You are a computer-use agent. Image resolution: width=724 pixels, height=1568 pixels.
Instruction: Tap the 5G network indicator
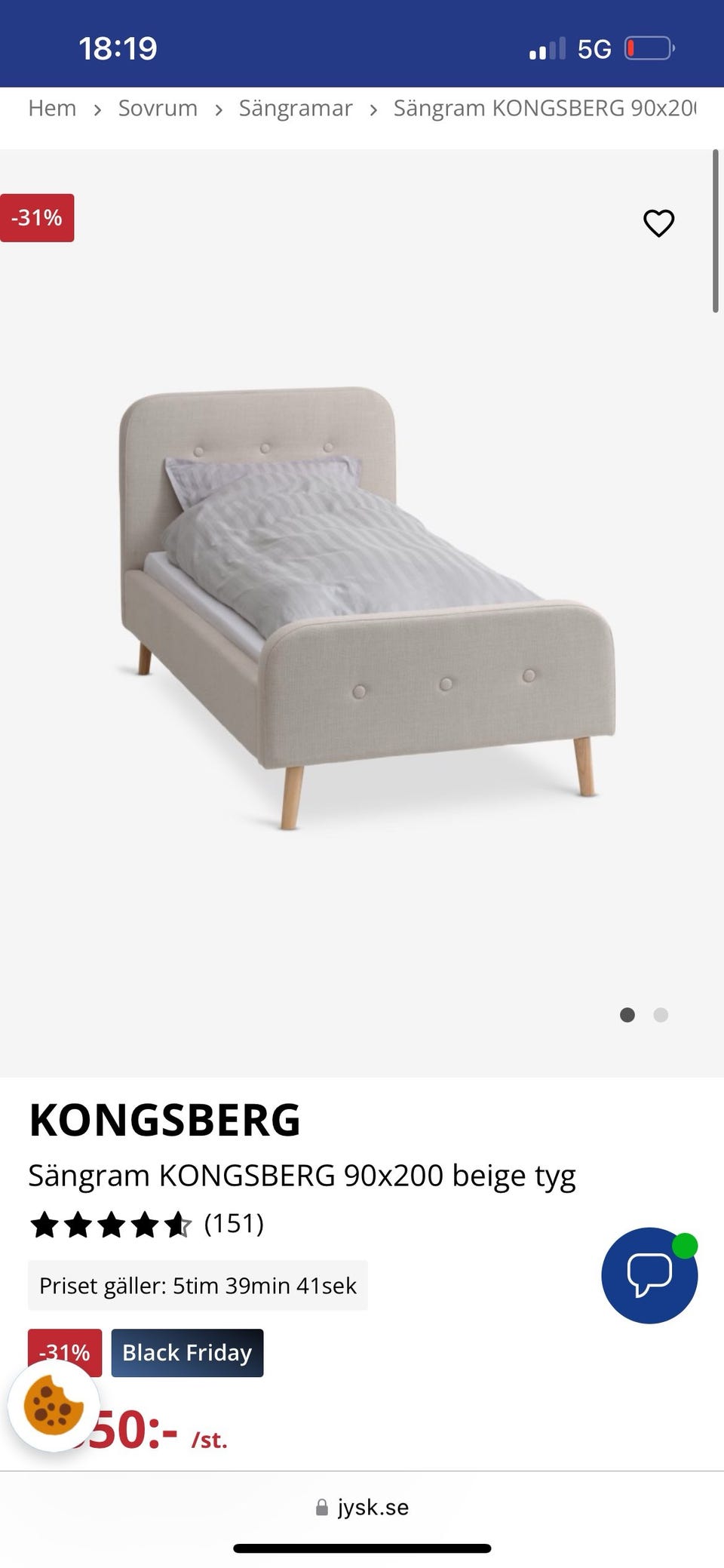click(x=597, y=47)
